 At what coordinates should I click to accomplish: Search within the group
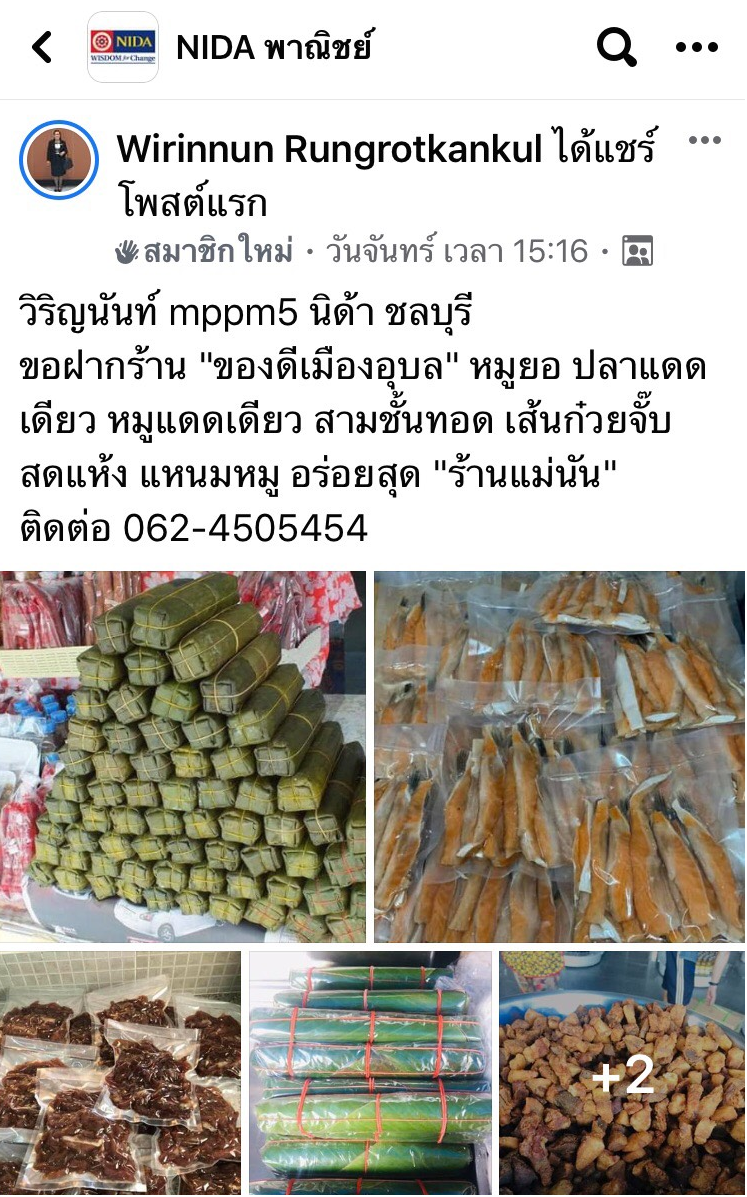point(617,47)
